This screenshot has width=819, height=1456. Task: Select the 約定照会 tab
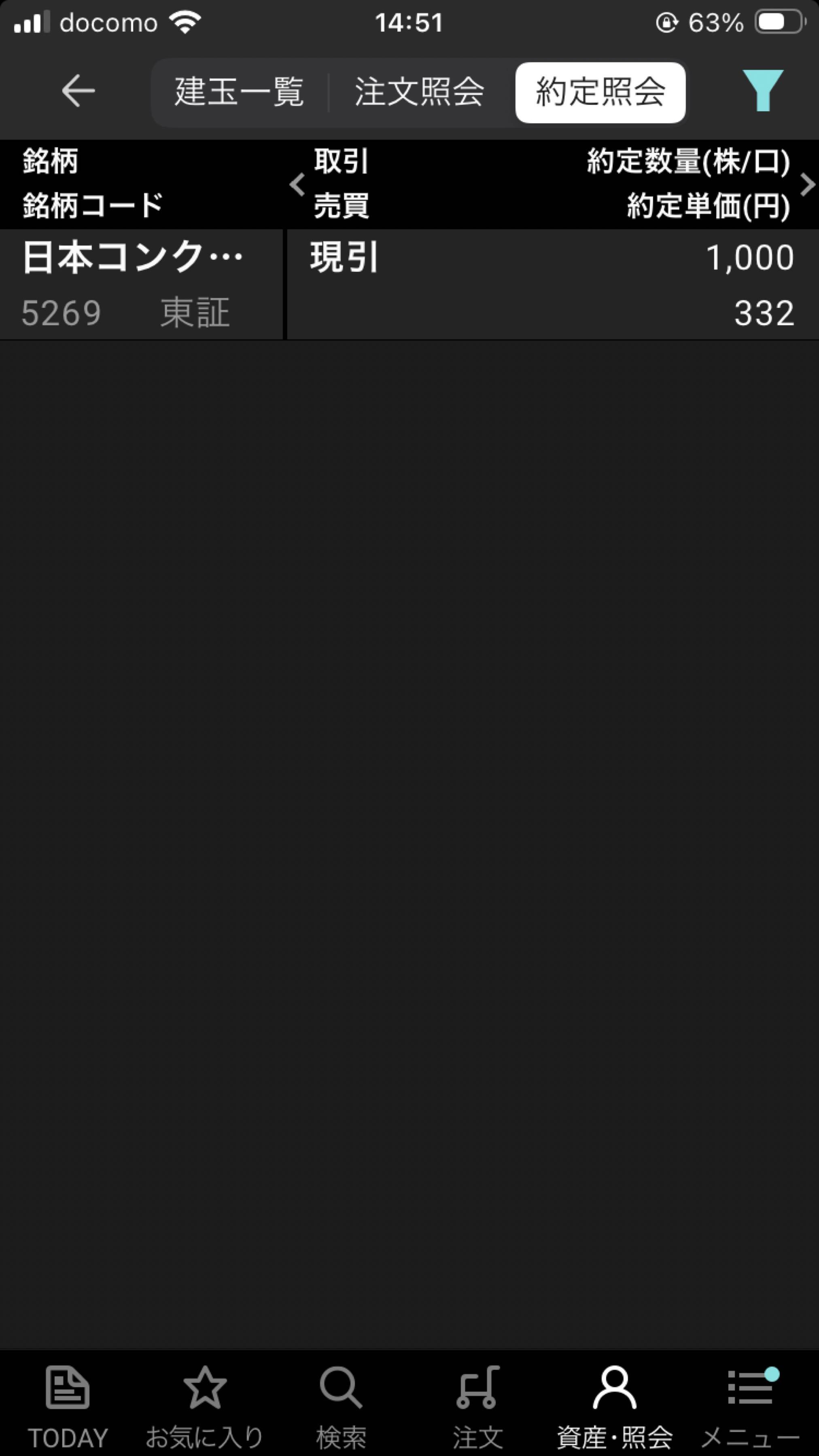pos(600,92)
